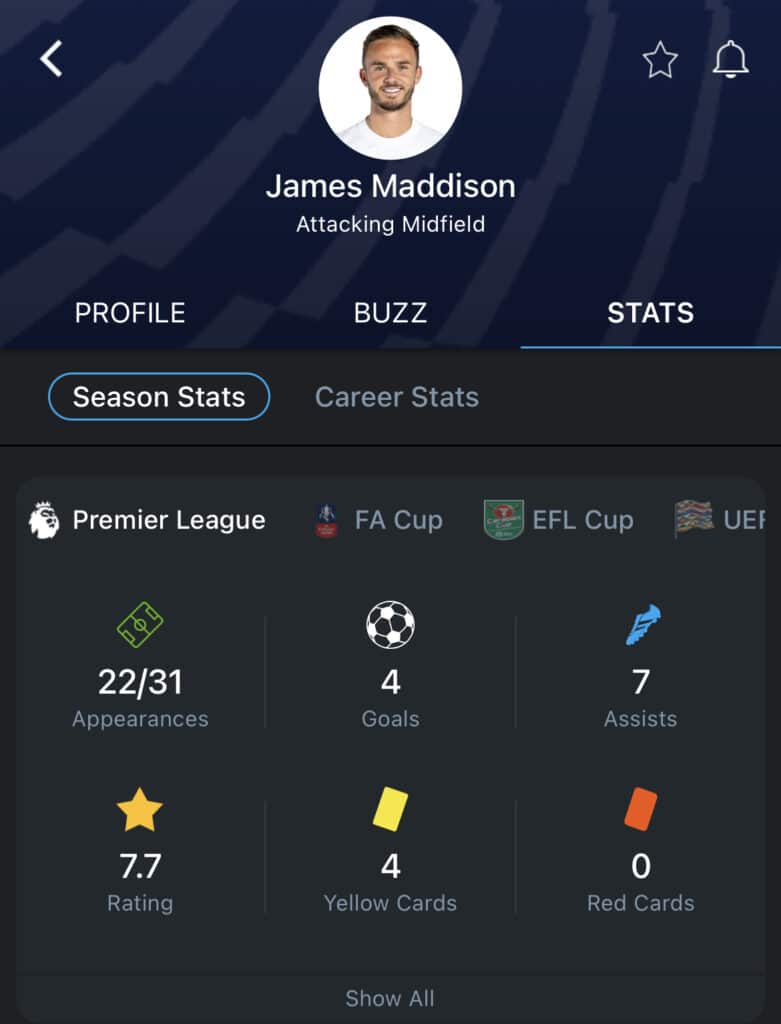Favorite James Maddison with the star

pos(660,61)
